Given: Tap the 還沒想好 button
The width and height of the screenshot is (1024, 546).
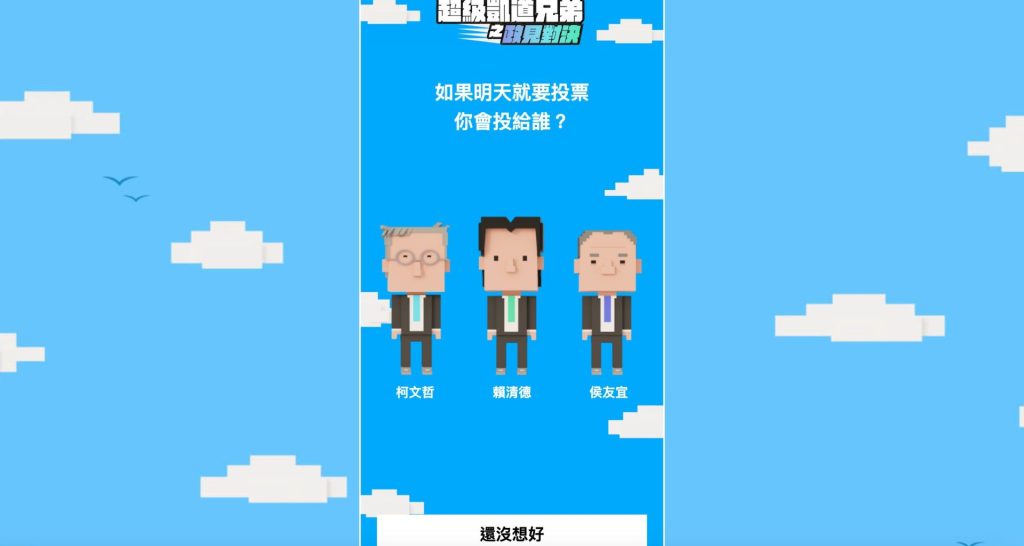Looking at the screenshot, I should coord(511,532).
